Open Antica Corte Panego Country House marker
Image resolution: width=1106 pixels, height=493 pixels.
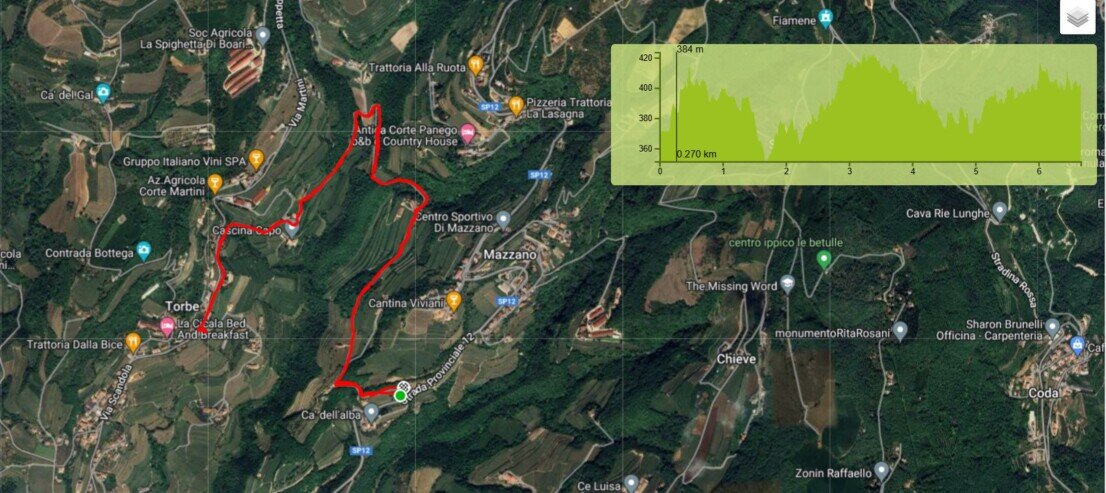coord(467,132)
